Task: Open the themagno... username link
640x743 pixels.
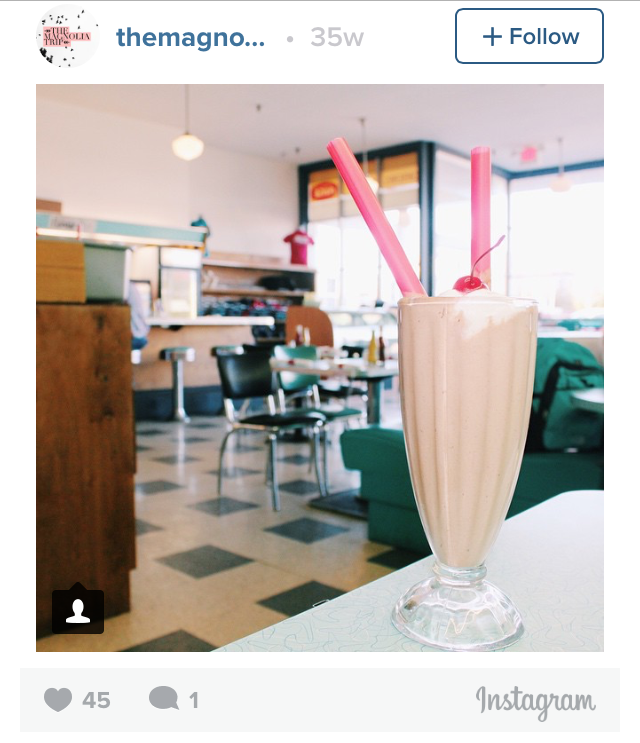Action: pyautogui.click(x=190, y=37)
